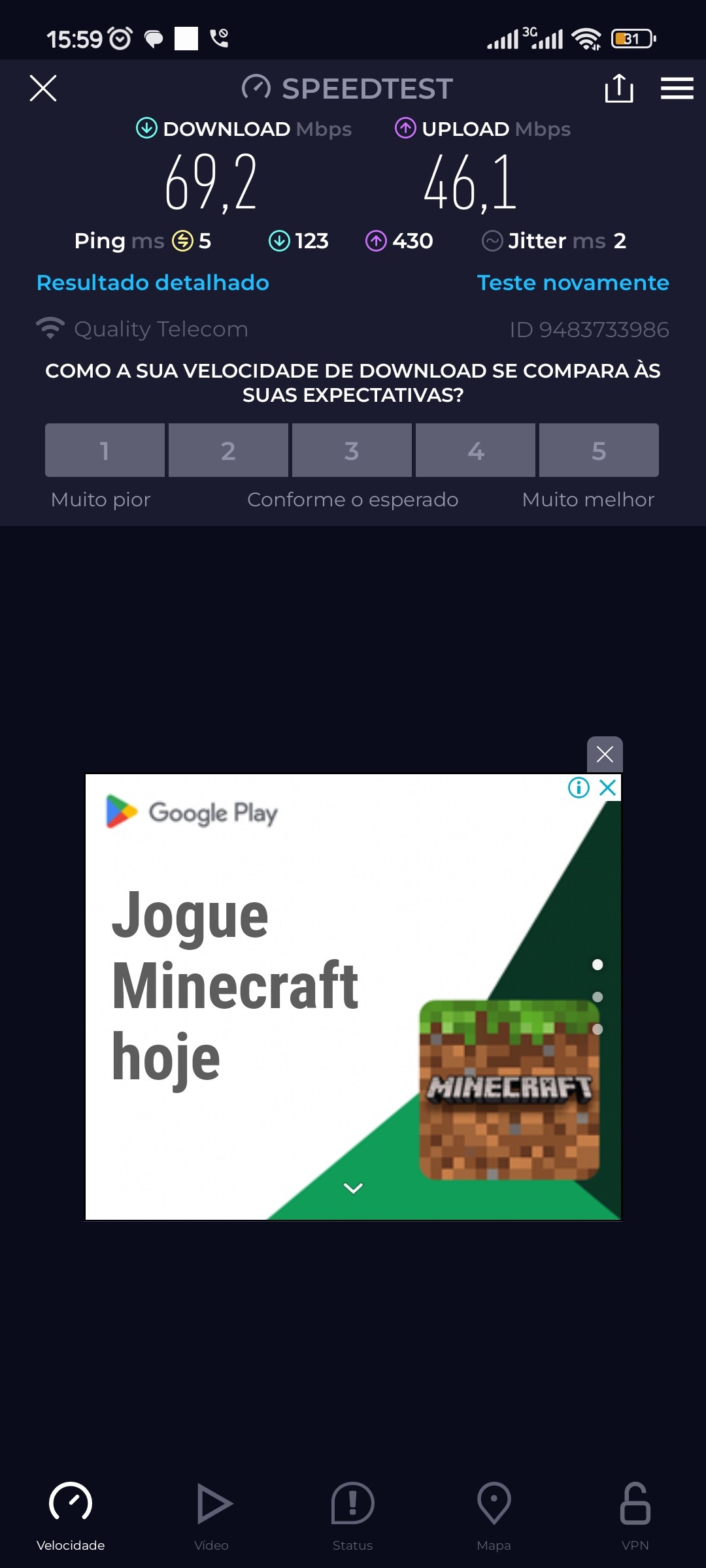The width and height of the screenshot is (706, 1568).
Task: Switch to the Status tab
Action: point(353,1516)
